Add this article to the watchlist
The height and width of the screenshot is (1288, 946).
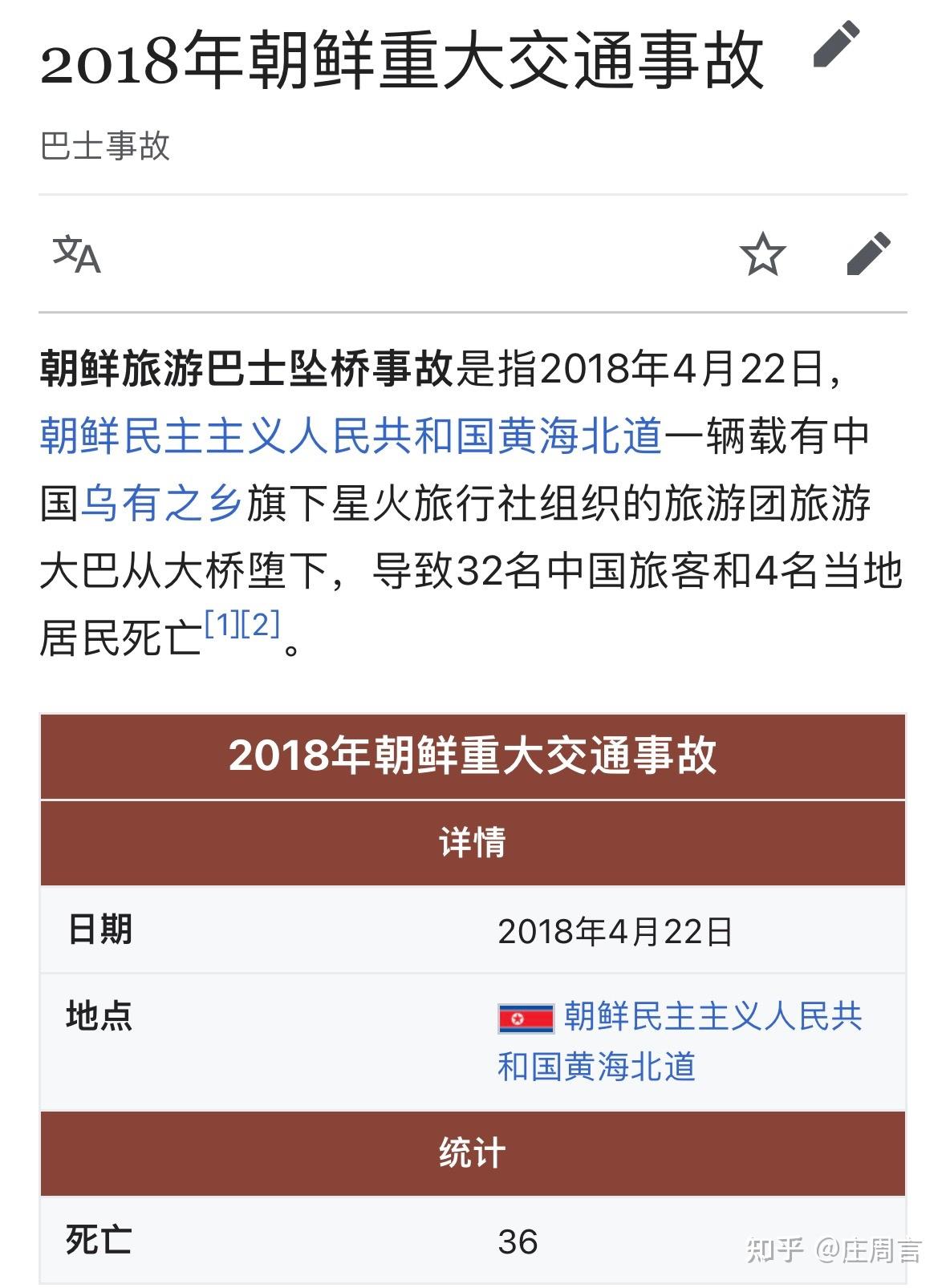coord(761,255)
